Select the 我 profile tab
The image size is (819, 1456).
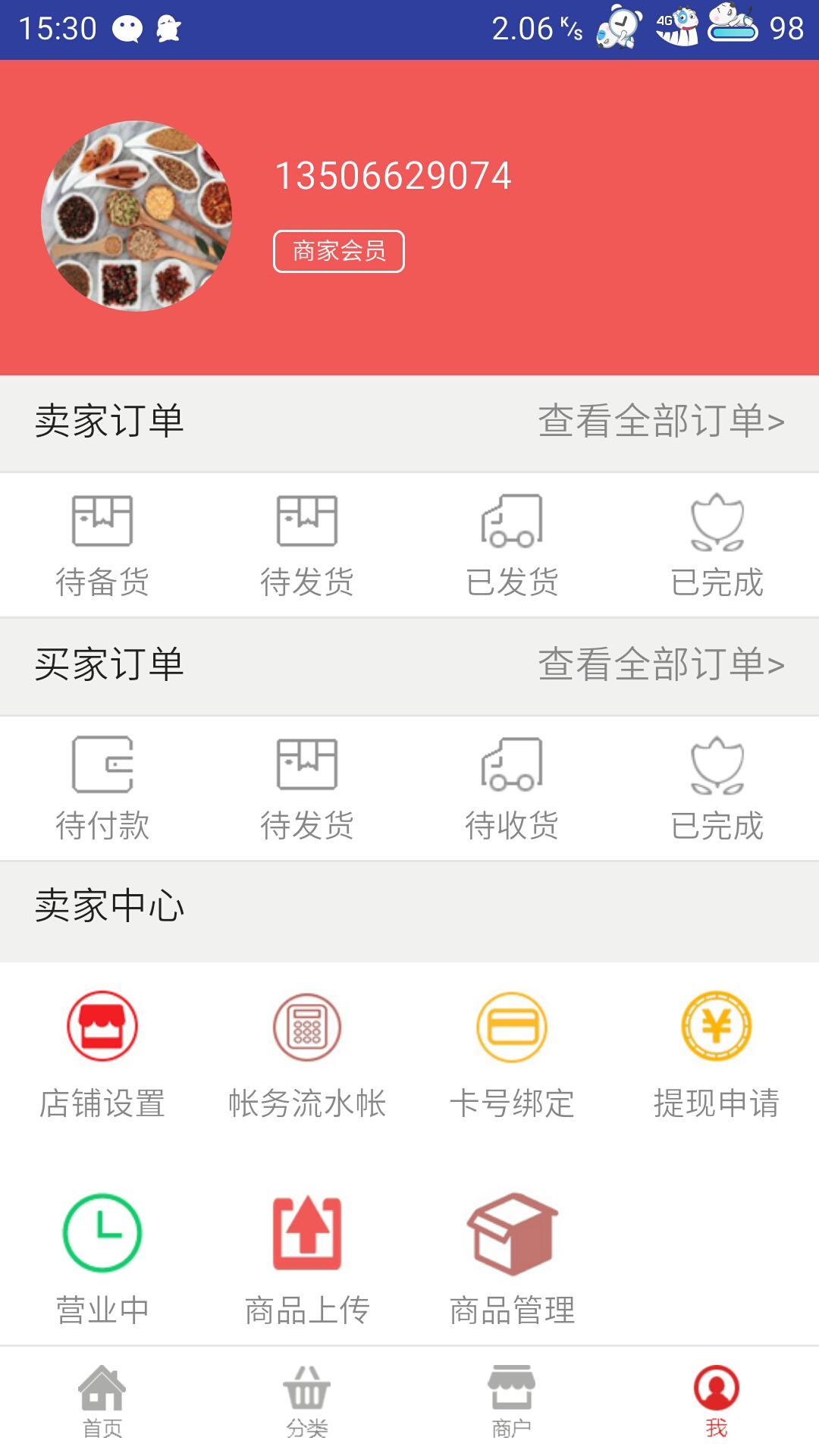point(717,1401)
